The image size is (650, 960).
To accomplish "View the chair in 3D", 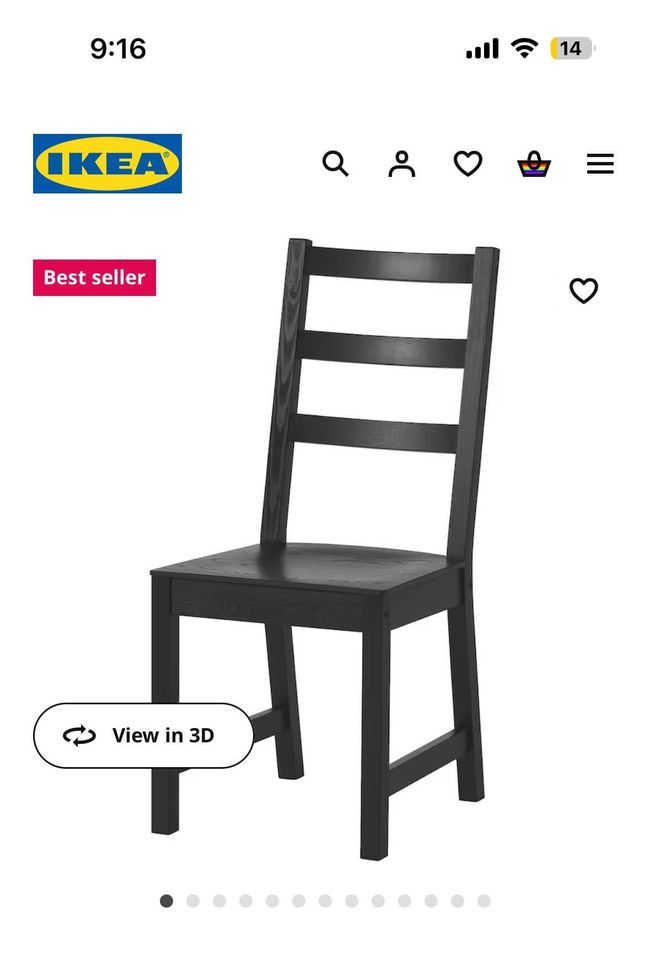I will click(x=143, y=735).
